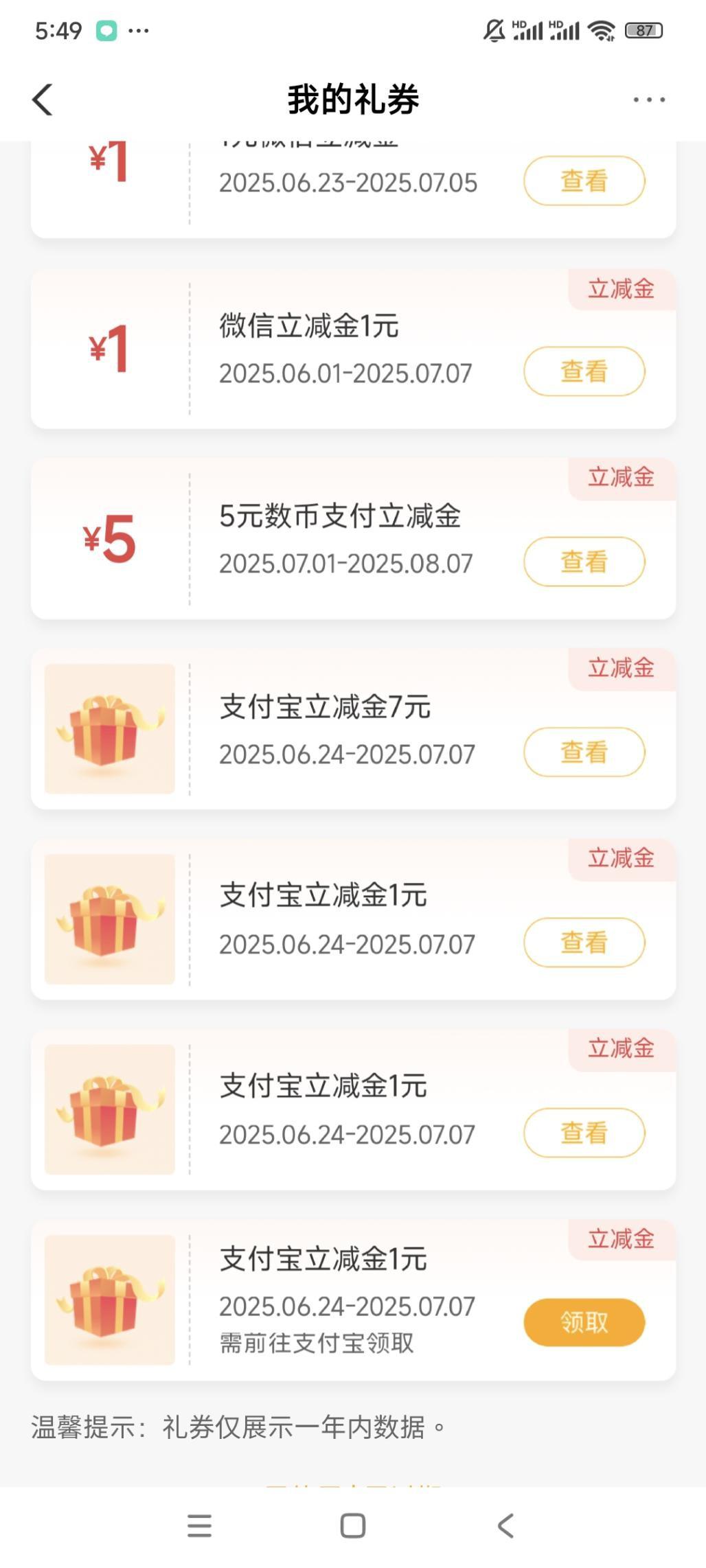View the 微信立减金1元 coupon
The height and width of the screenshot is (1568, 706).
pyautogui.click(x=584, y=371)
